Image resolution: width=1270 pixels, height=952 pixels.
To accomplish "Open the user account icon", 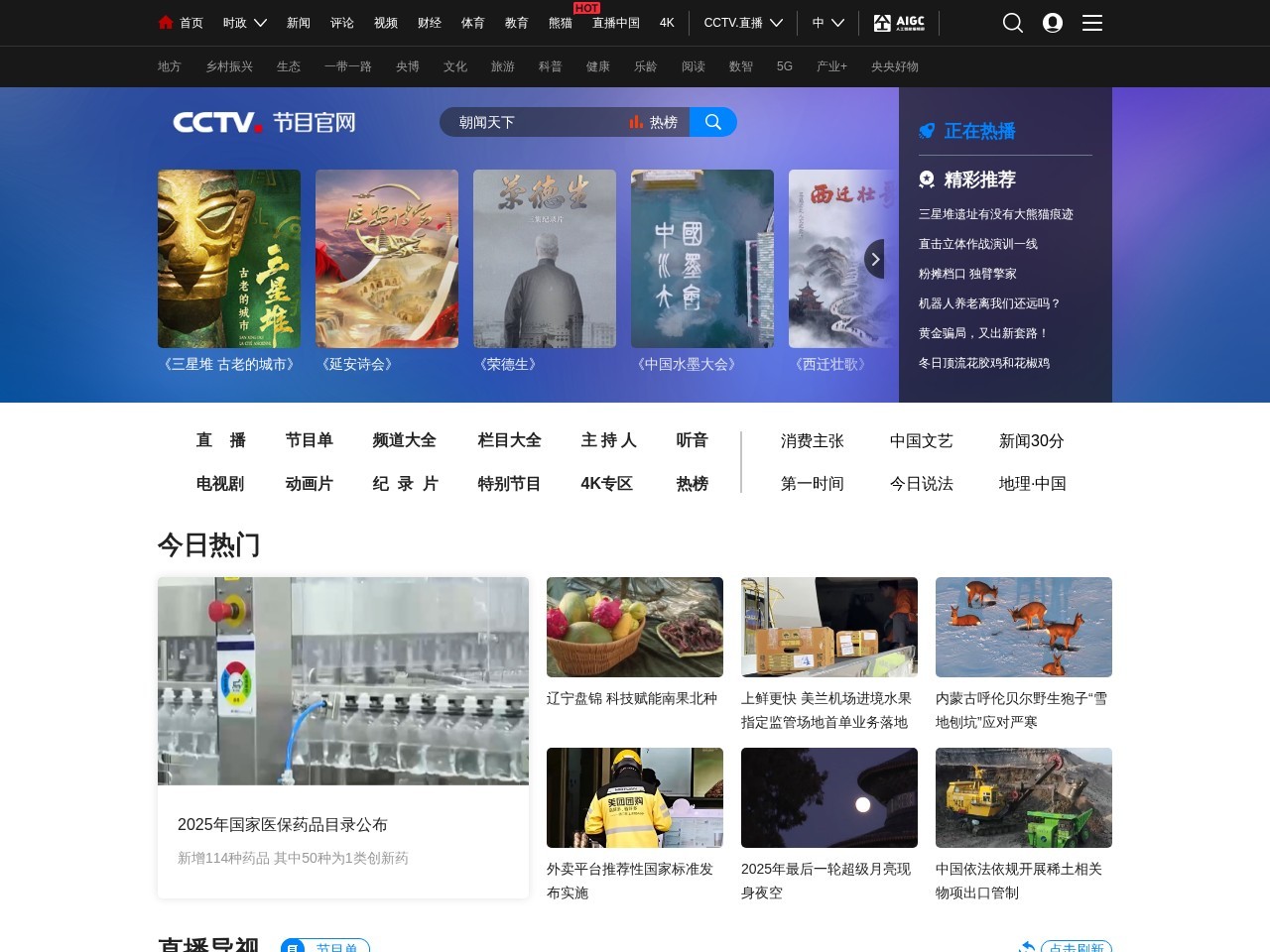I will tap(1053, 23).
